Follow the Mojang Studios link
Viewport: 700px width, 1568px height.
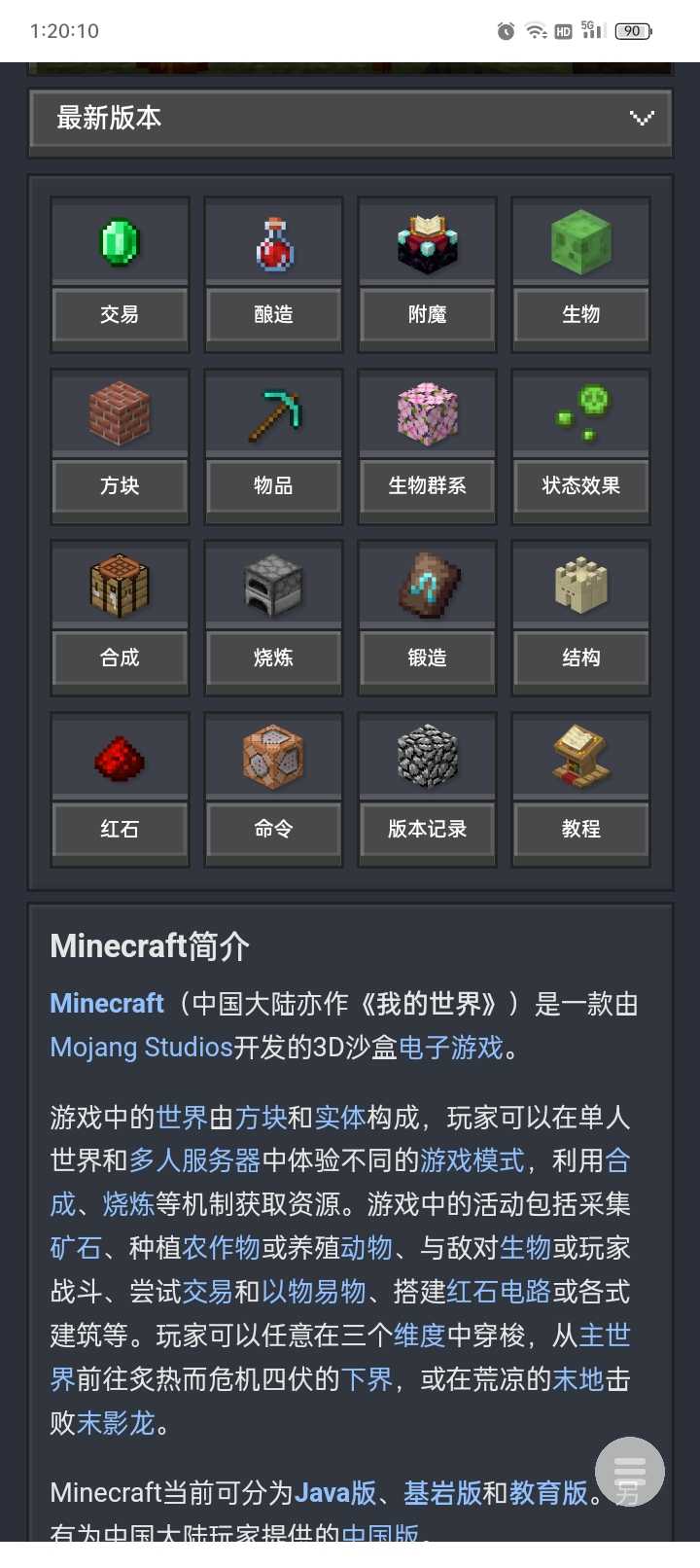pos(141,1048)
